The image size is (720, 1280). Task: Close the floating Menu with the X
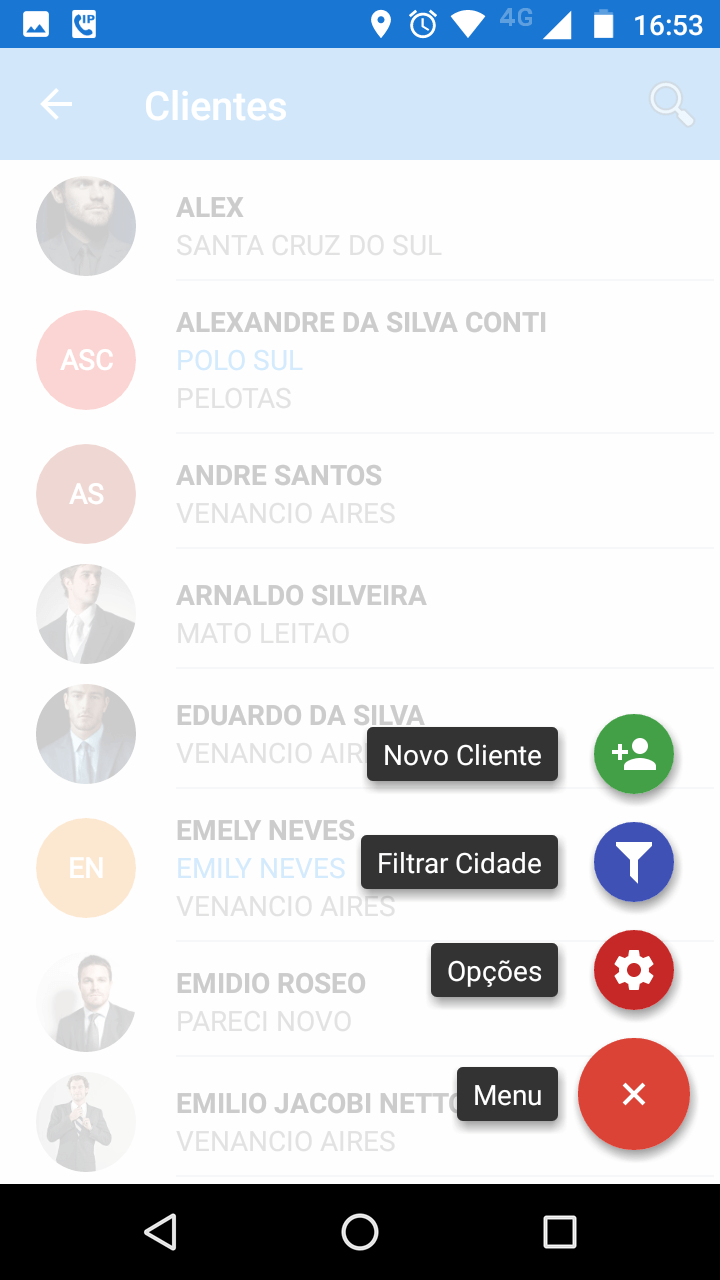[634, 1094]
